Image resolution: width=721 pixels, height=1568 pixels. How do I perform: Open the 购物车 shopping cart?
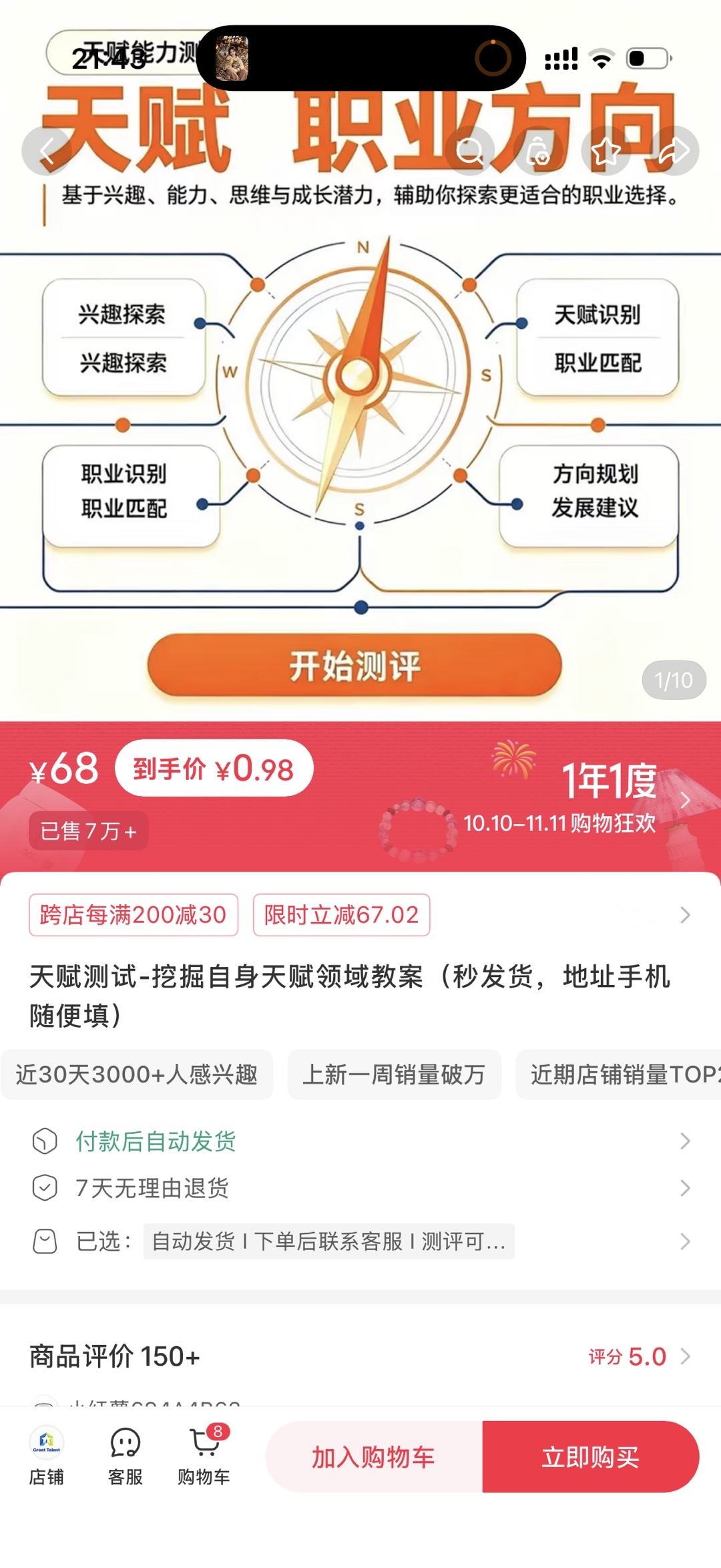(204, 1456)
